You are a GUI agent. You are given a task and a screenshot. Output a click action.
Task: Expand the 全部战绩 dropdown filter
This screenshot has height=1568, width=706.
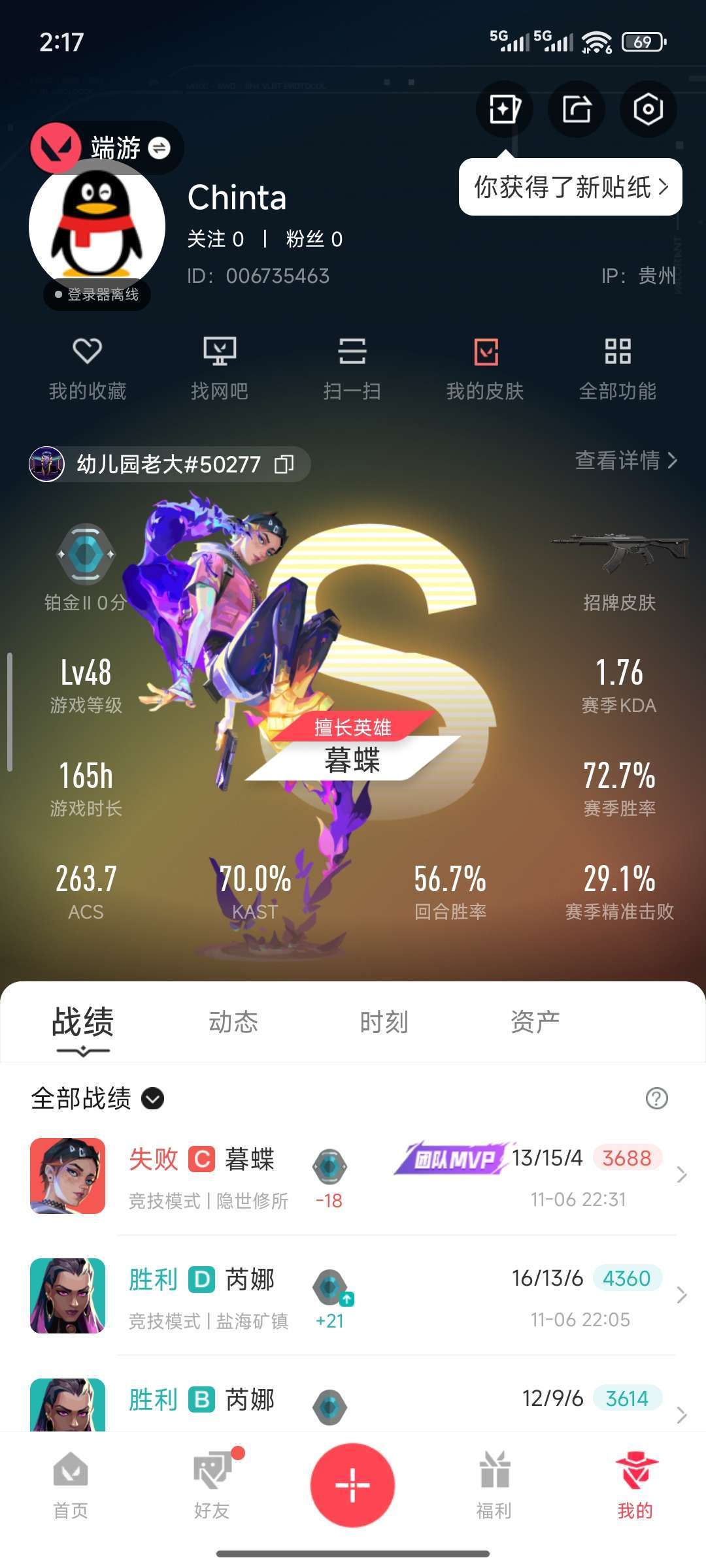coord(97,1098)
